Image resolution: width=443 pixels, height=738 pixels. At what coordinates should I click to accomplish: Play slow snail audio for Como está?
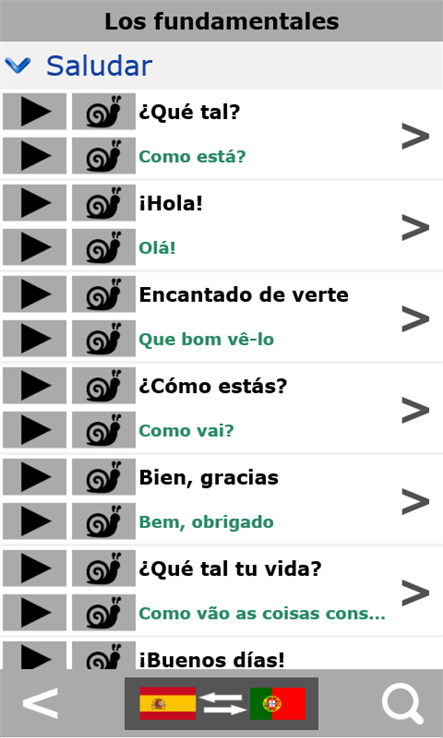[x=104, y=156]
